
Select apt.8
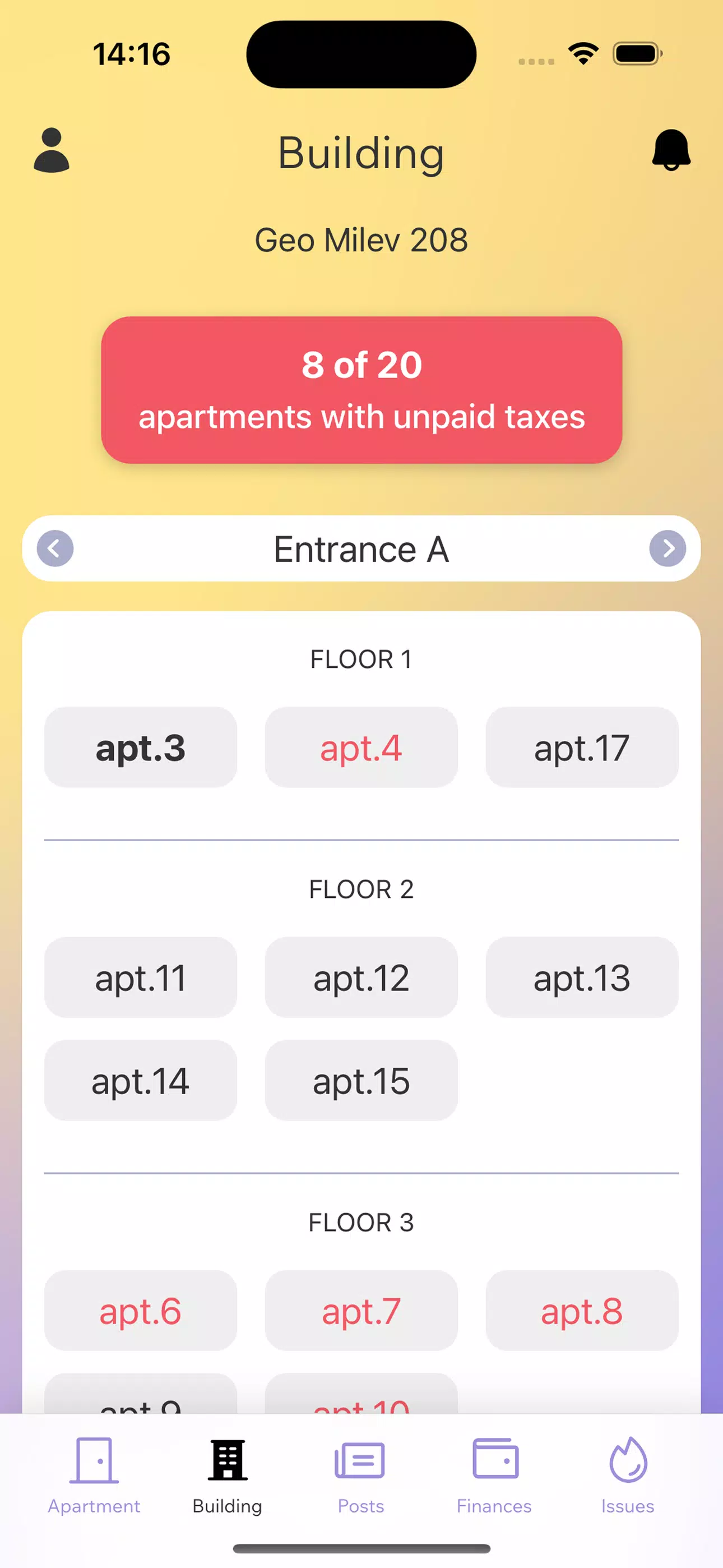(x=582, y=1310)
